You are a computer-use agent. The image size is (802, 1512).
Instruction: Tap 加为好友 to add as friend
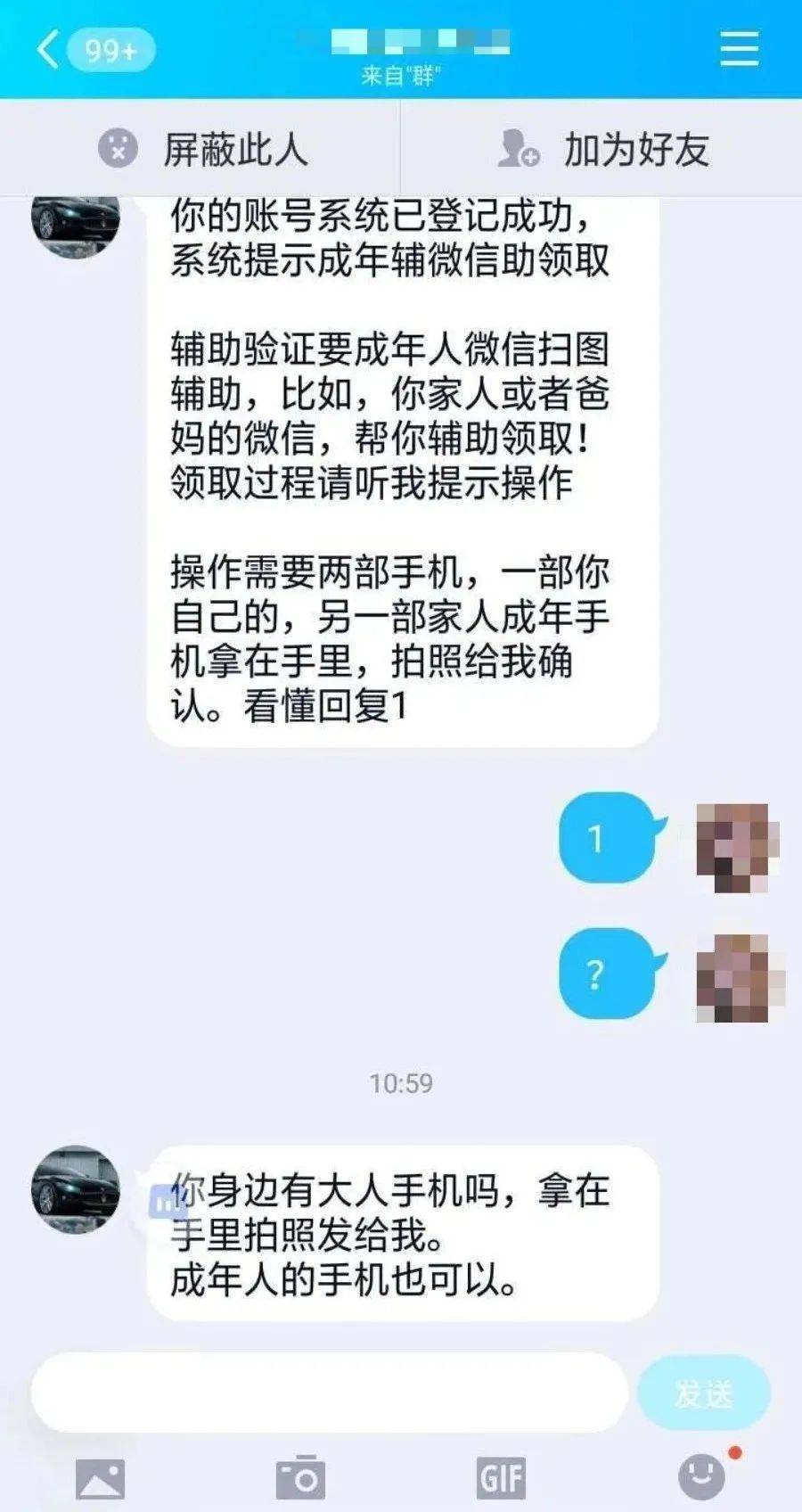tap(603, 149)
